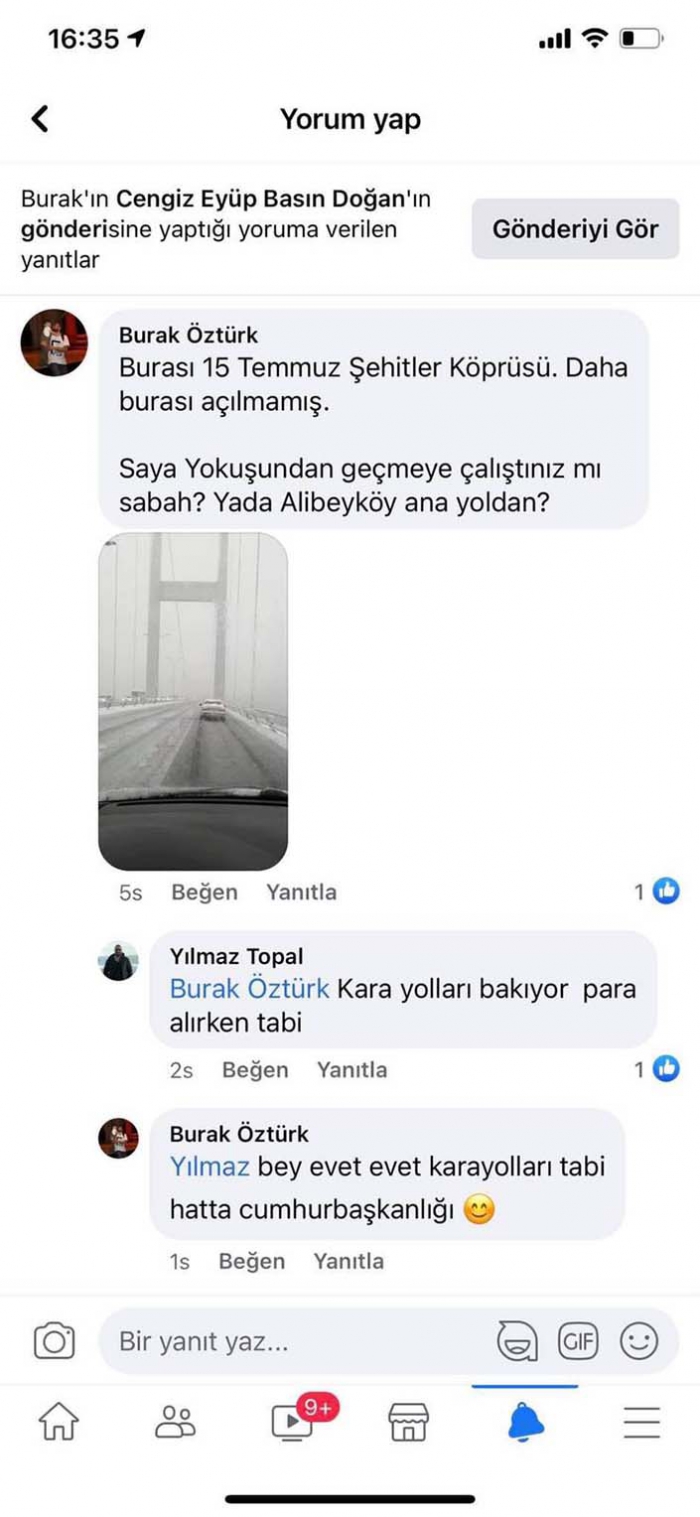This screenshot has height=1517, width=700.
Task: Like Burak Öztürk's 1s reply
Action: 251,1262
